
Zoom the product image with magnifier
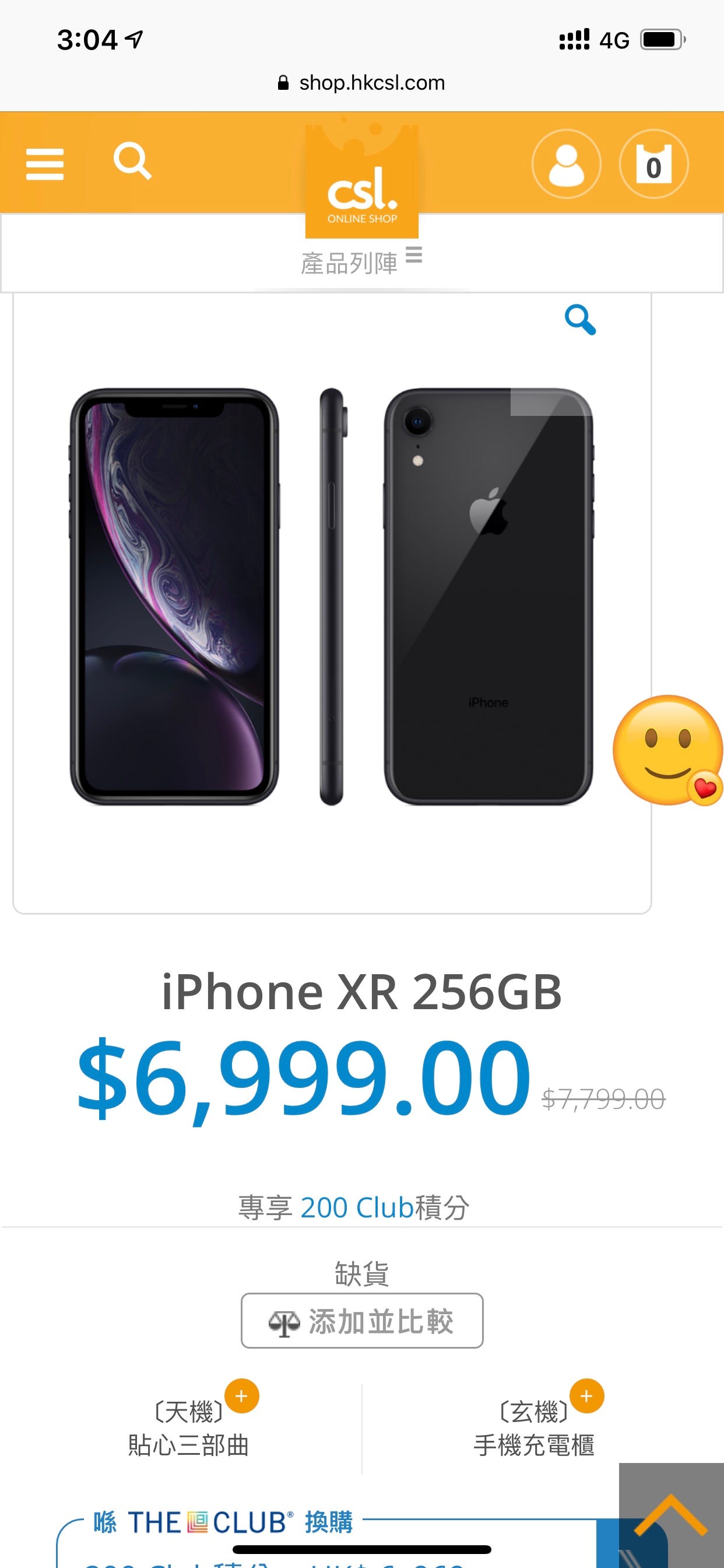click(x=580, y=320)
